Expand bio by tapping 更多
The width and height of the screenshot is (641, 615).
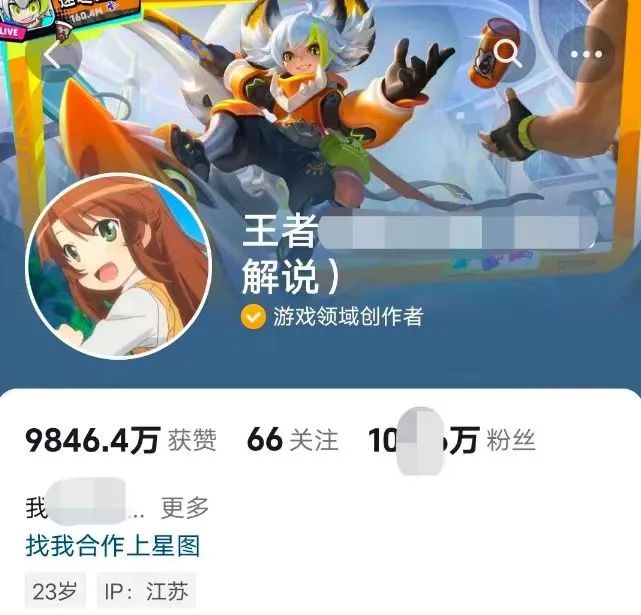[185, 508]
